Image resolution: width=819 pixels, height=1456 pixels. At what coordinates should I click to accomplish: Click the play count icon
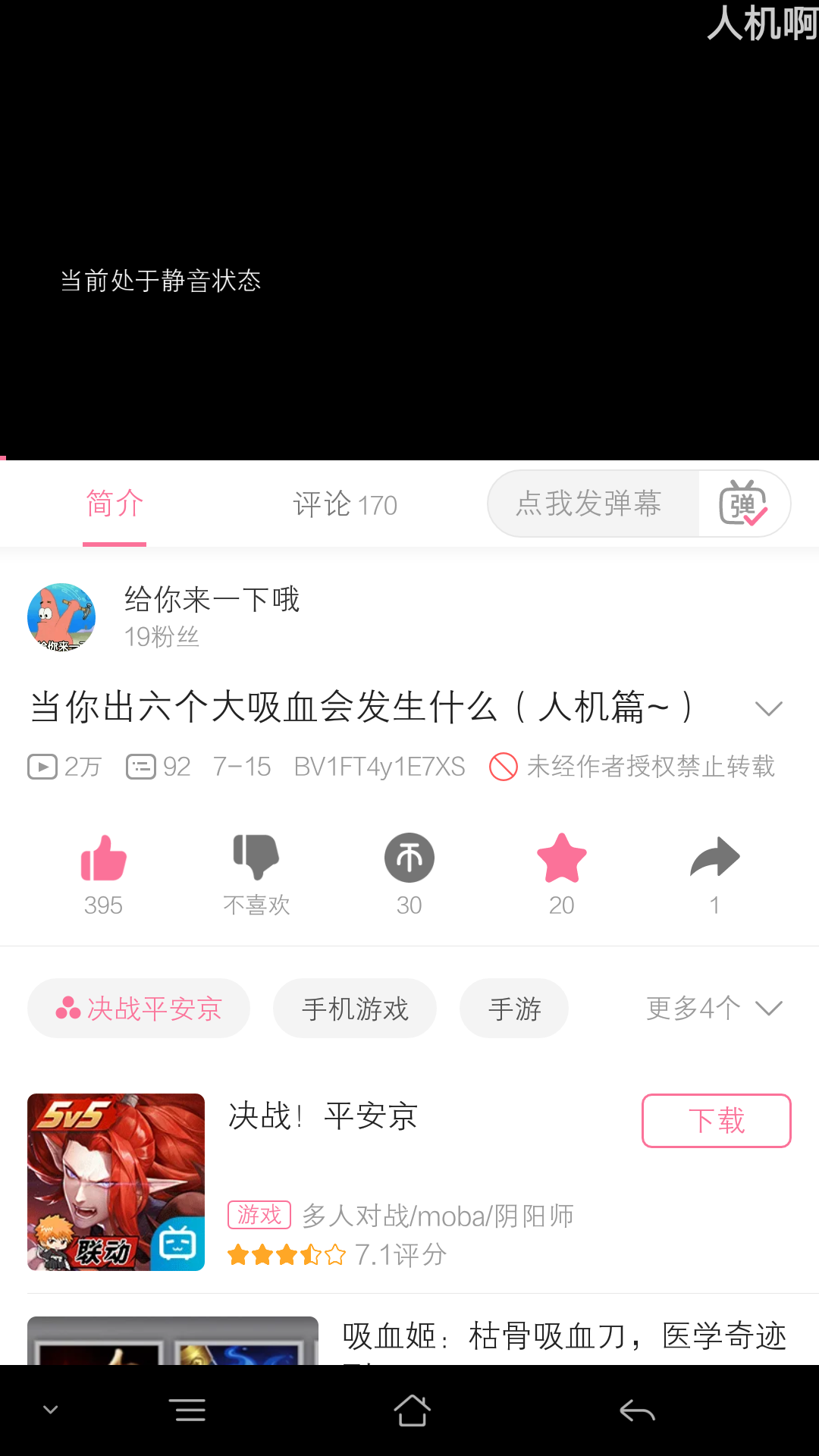(x=42, y=766)
